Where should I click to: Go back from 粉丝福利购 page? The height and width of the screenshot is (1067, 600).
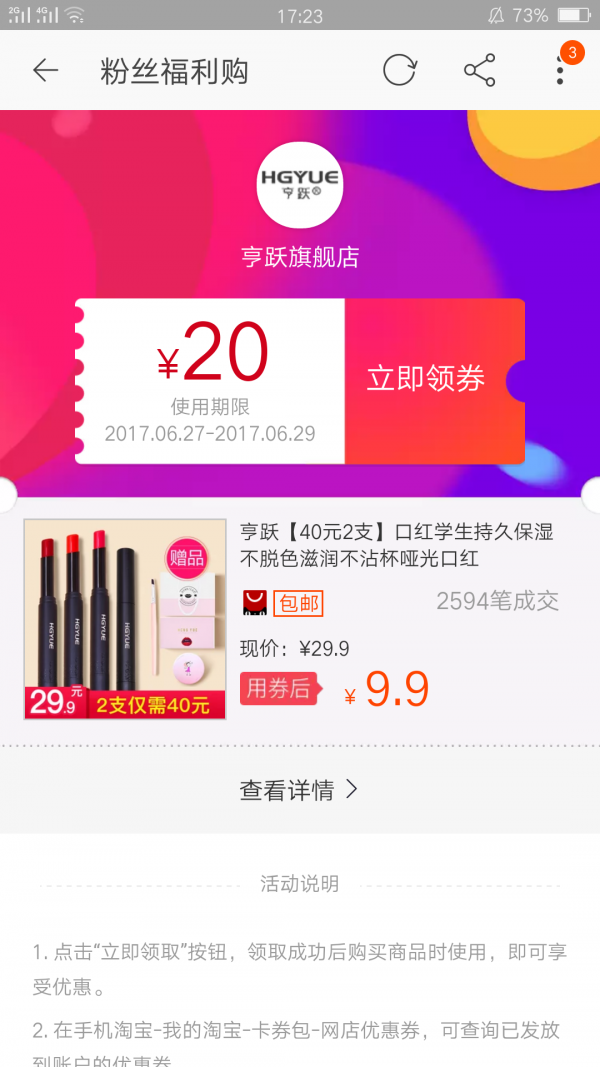tap(45, 71)
